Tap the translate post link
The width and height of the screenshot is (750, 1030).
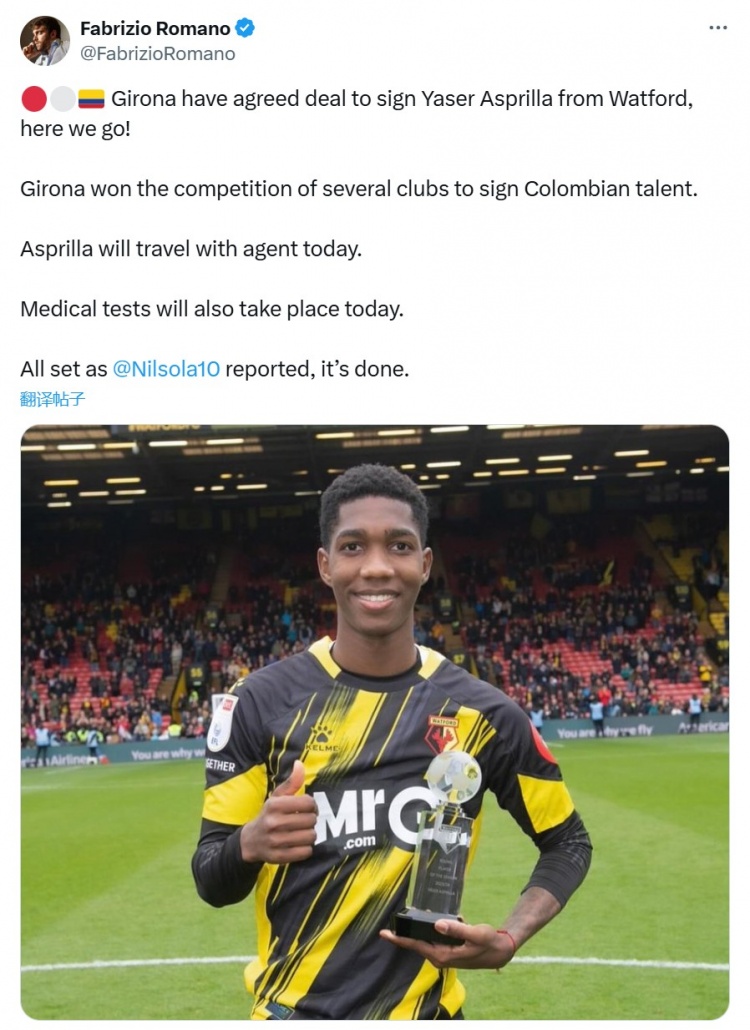(53, 399)
